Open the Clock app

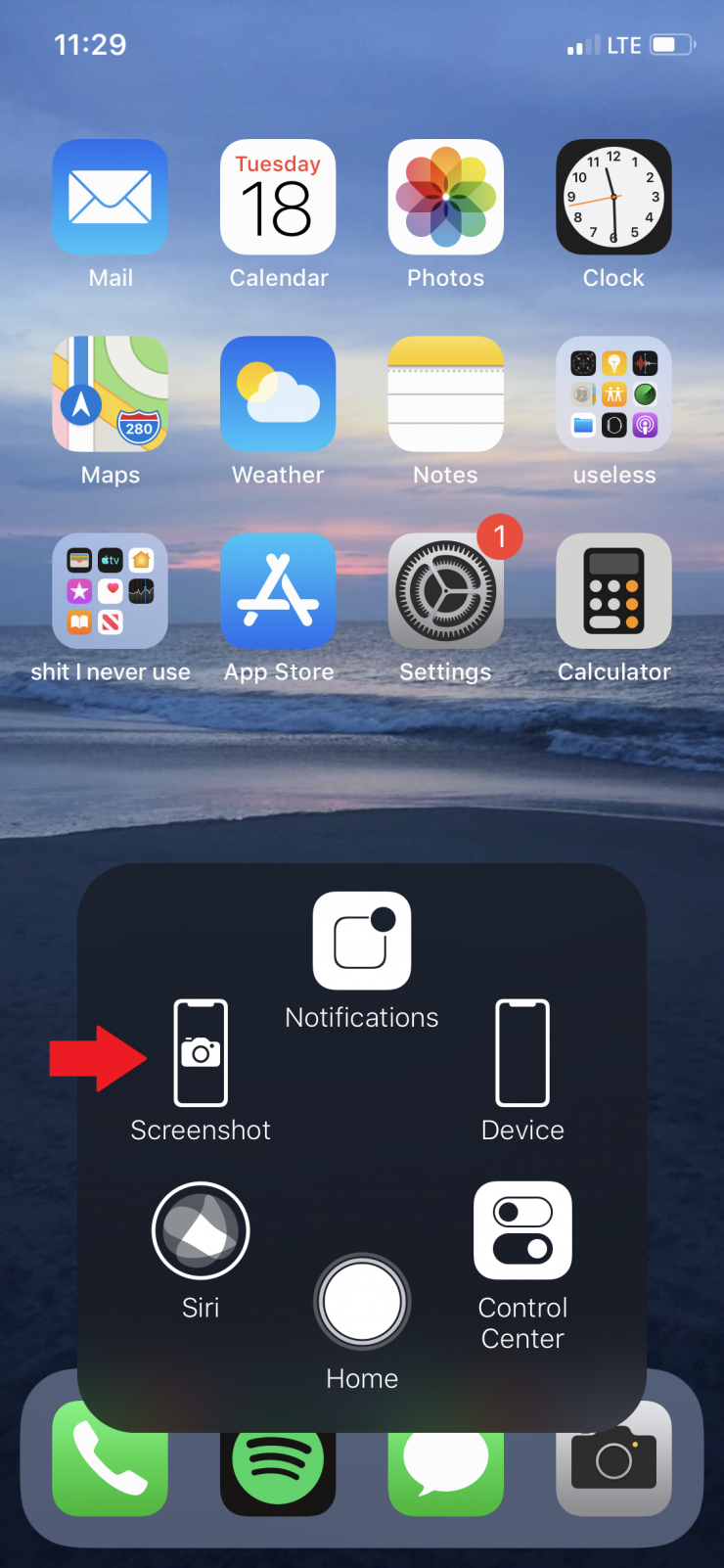(613, 197)
